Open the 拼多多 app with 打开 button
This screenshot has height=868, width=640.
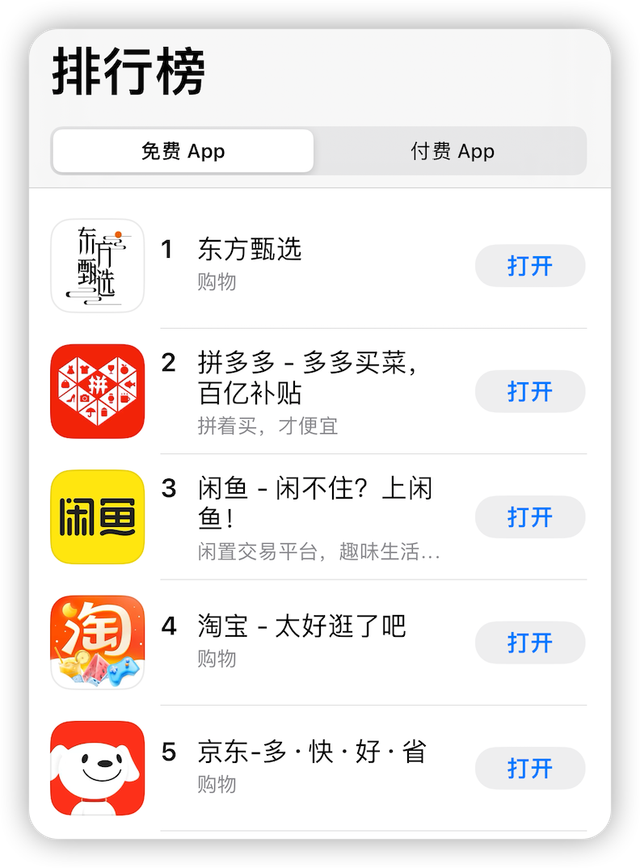[529, 392]
